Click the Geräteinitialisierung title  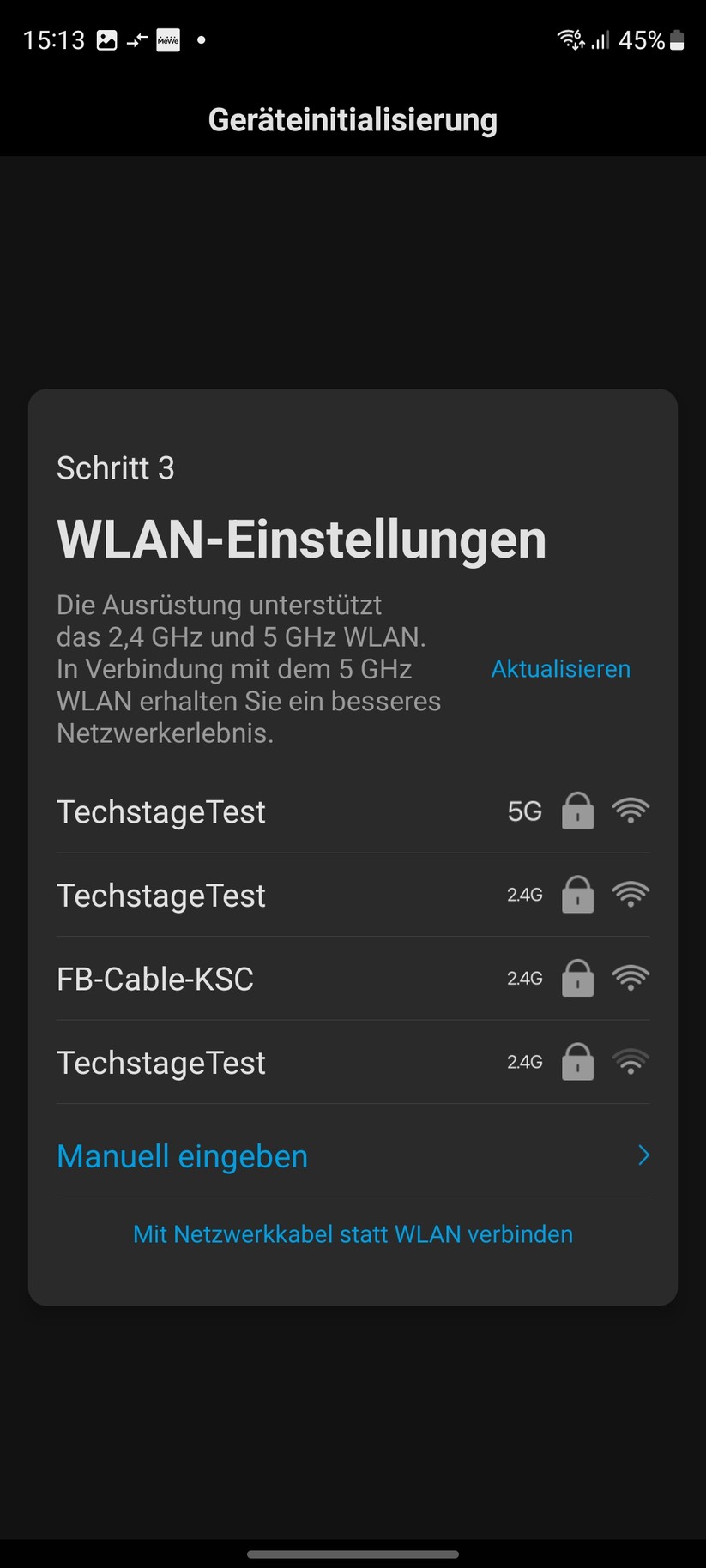coord(353,119)
